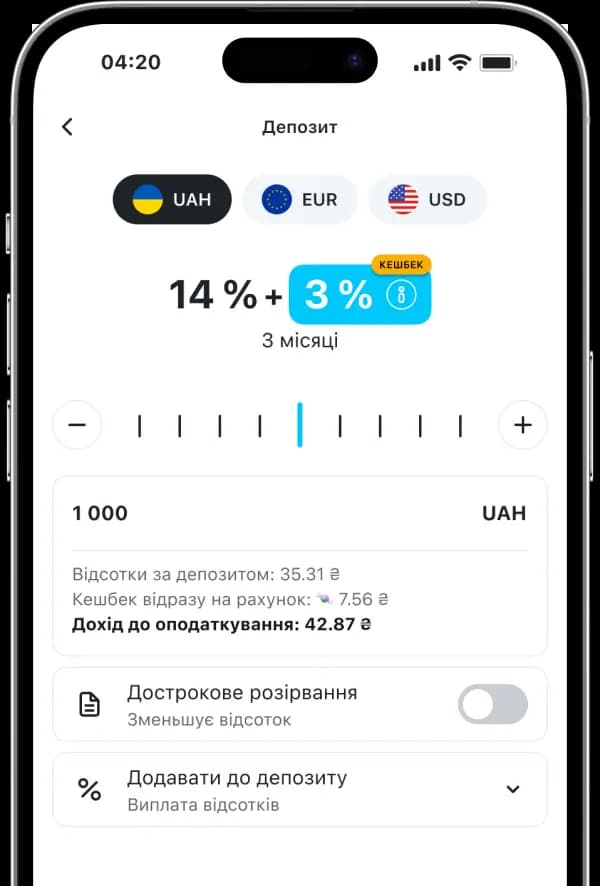The image size is (600, 886).
Task: Decrease the deposit term with the minus button
Action: (x=77, y=425)
